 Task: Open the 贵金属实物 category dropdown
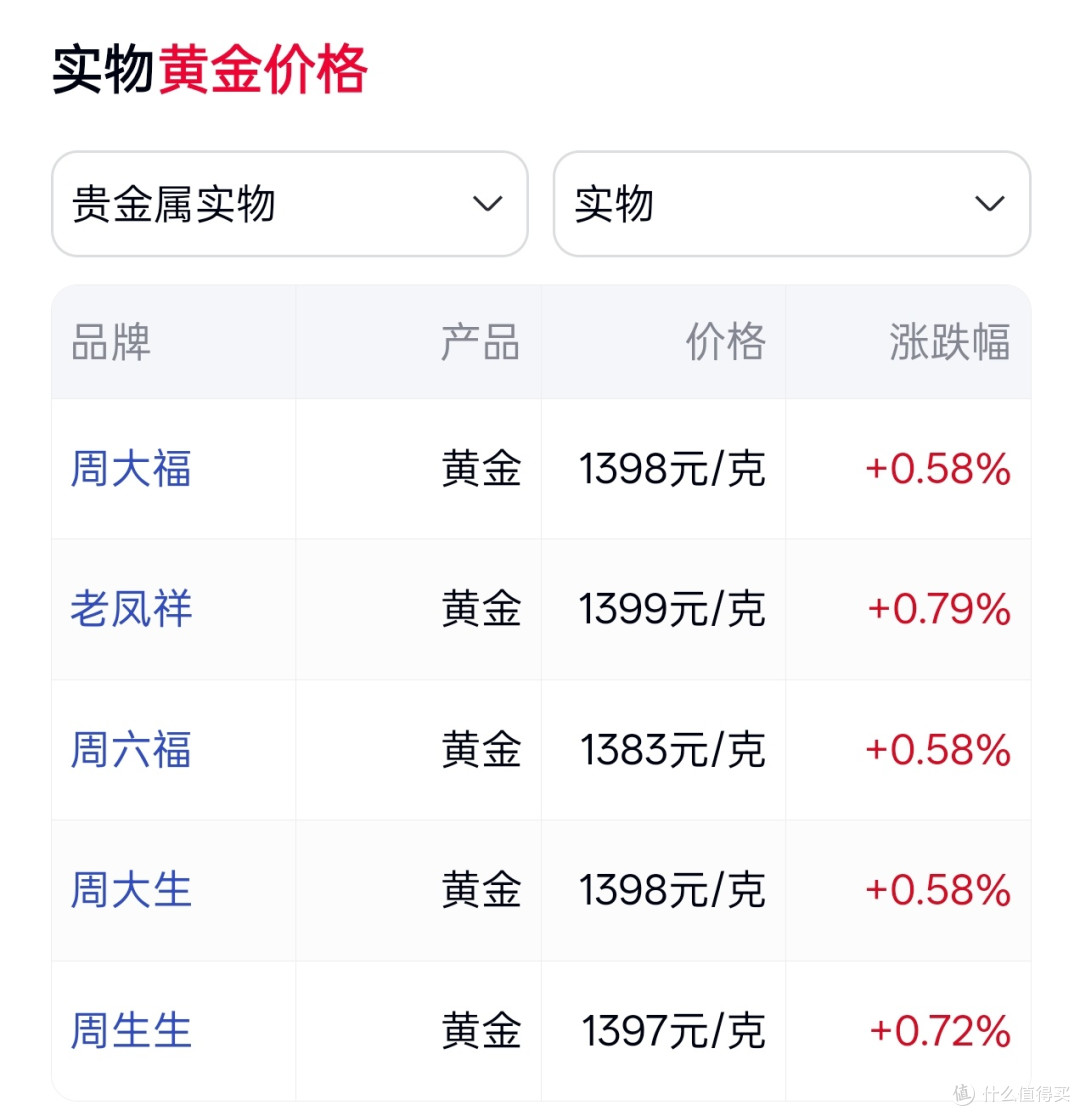(290, 204)
